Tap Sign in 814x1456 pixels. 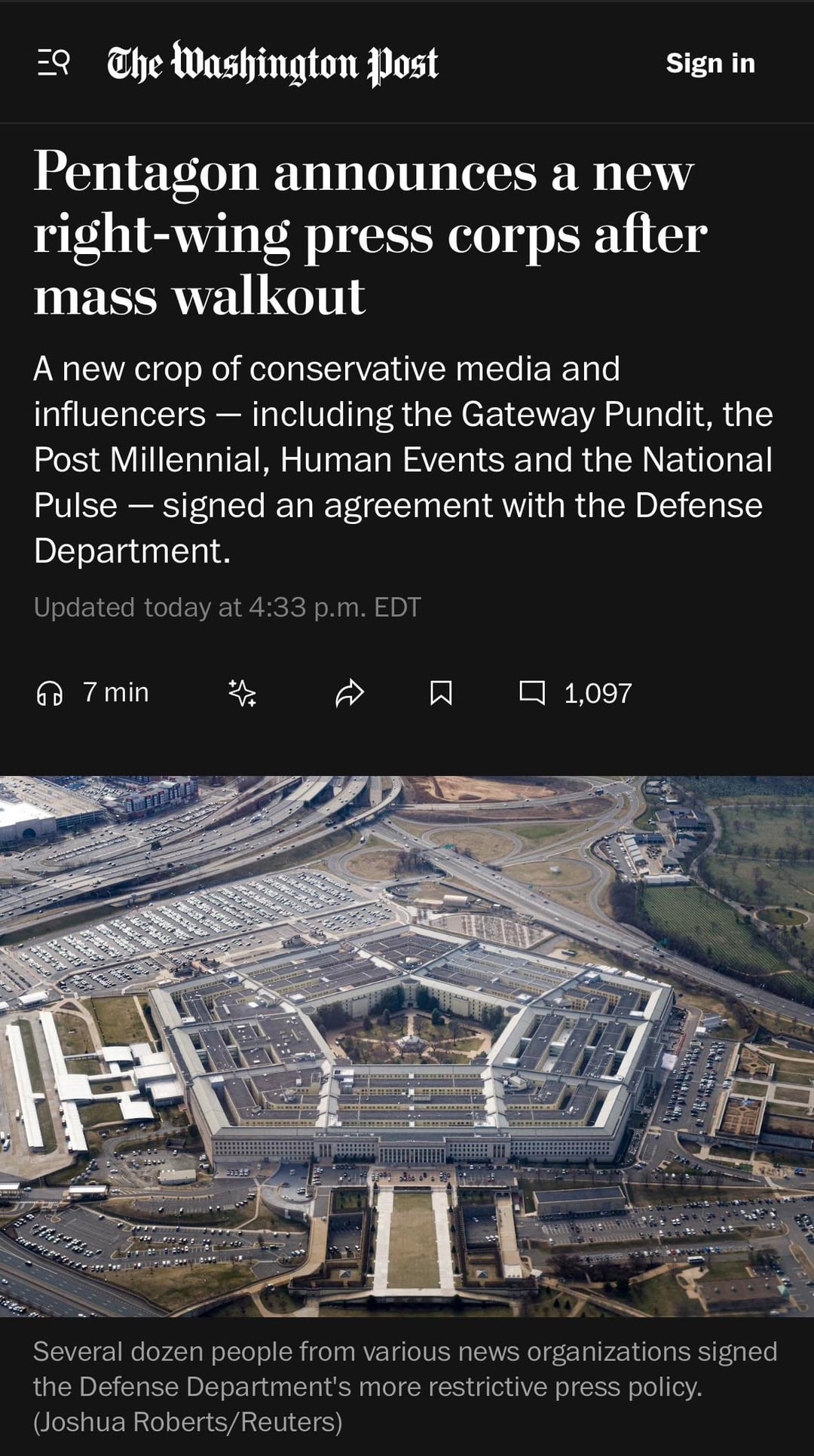pos(710,63)
